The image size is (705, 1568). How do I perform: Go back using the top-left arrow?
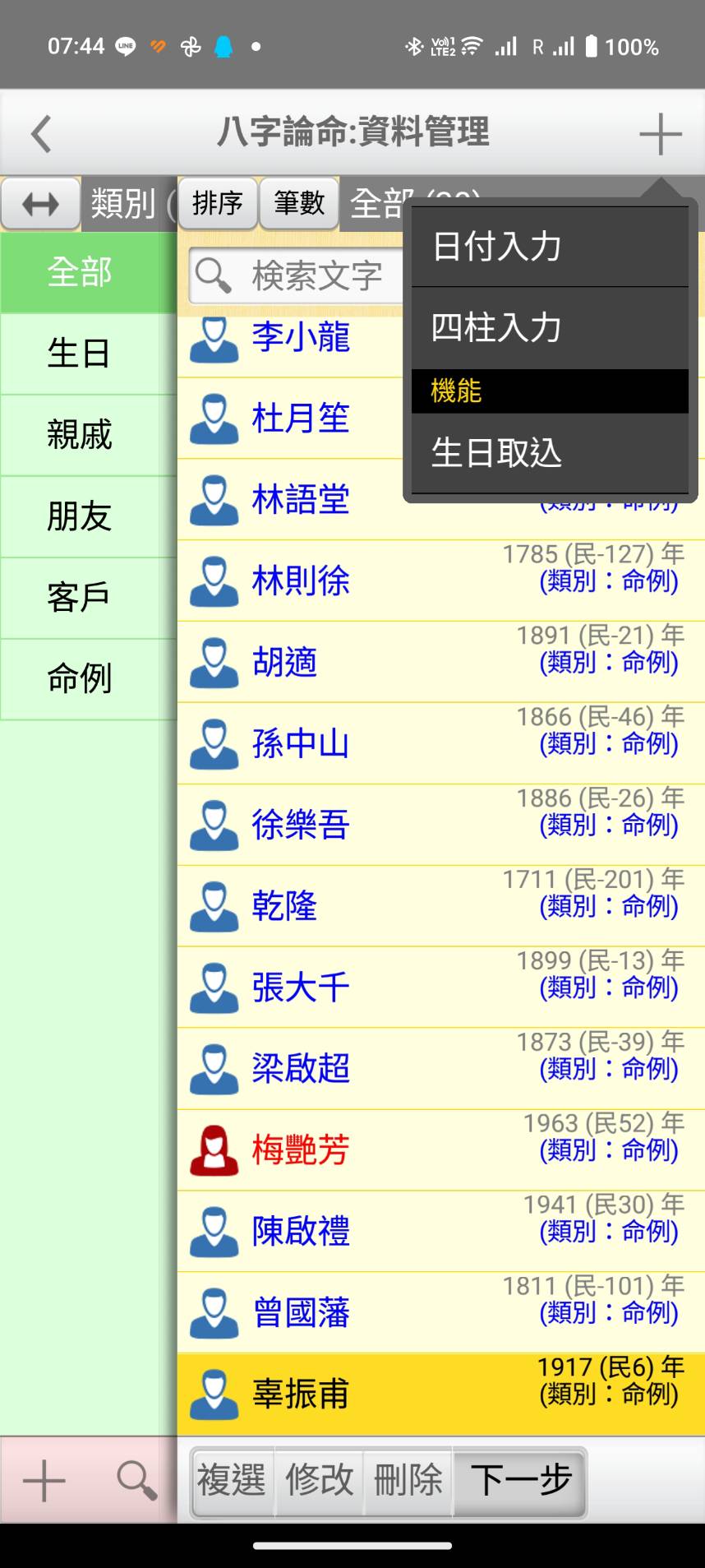(x=41, y=133)
